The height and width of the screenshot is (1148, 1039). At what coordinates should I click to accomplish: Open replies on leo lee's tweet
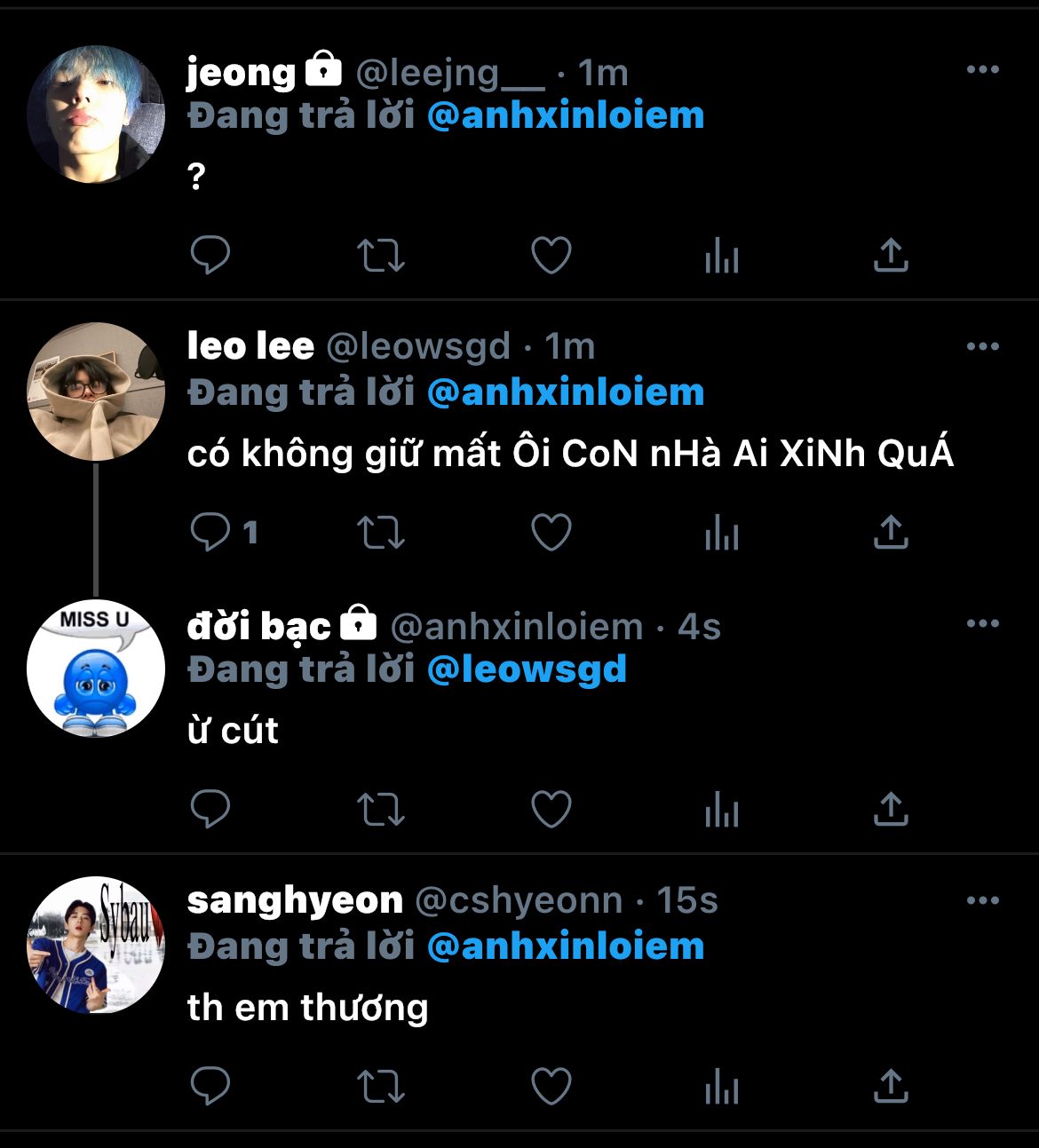pos(224,533)
